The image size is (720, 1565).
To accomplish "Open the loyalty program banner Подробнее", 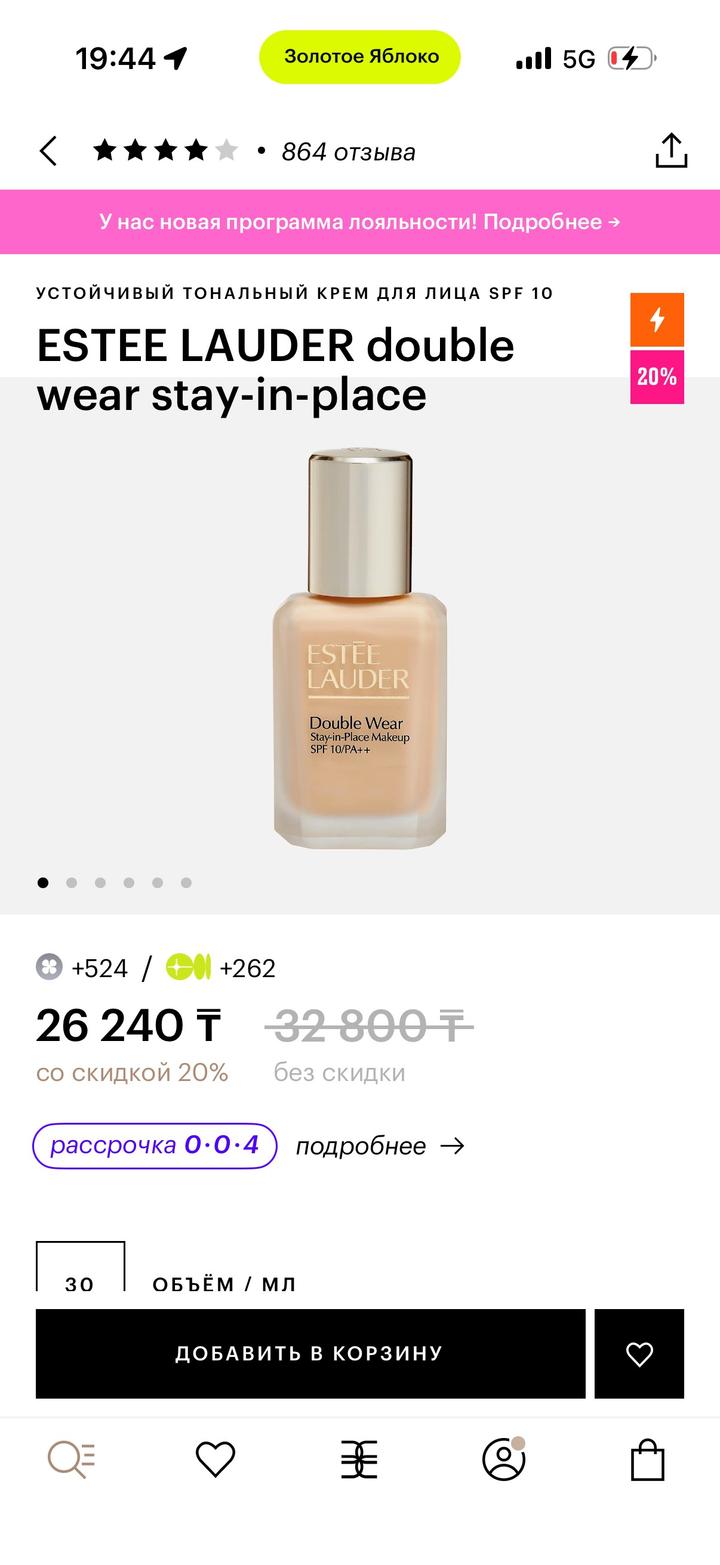I will [x=360, y=222].
